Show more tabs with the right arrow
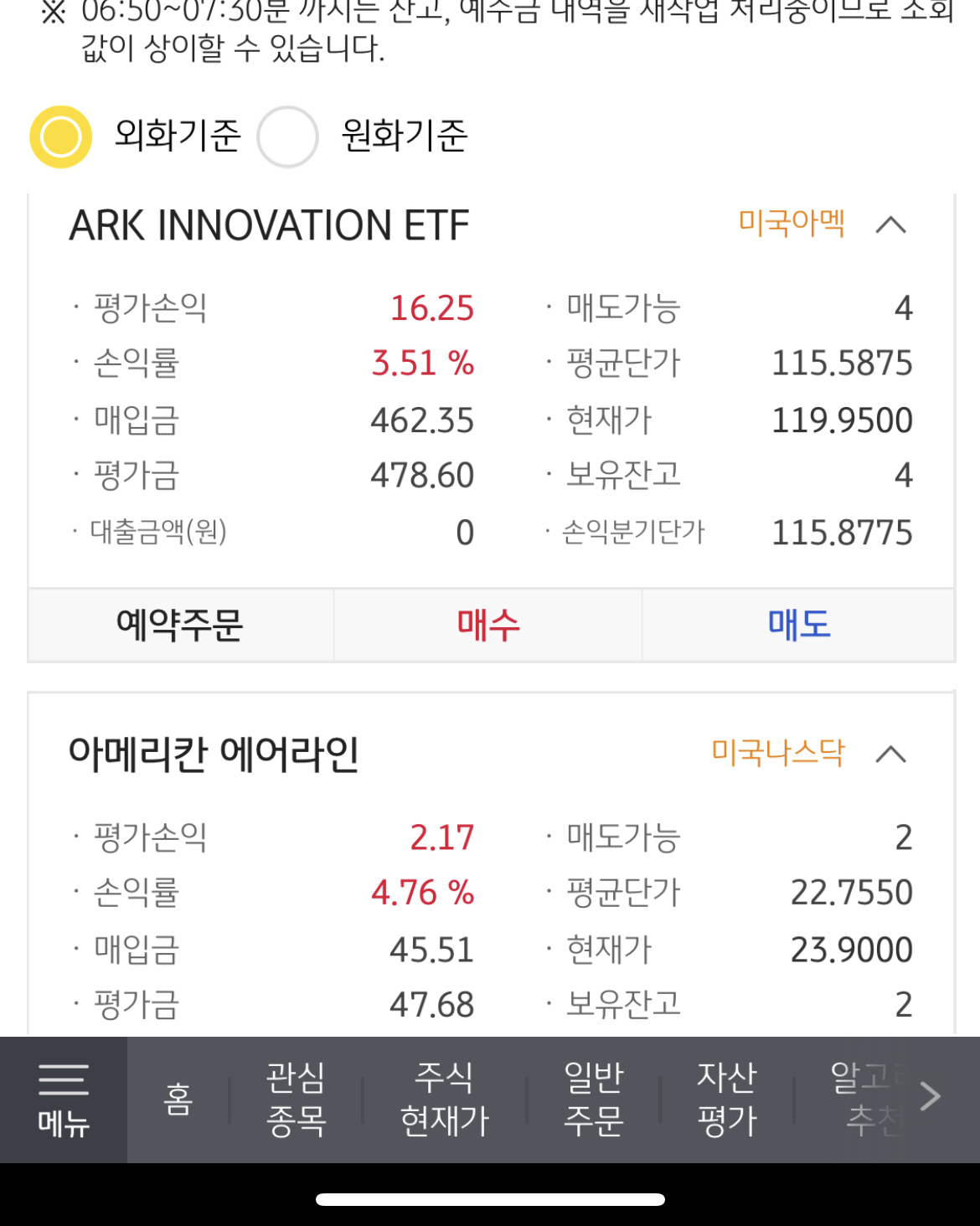This screenshot has height=1226, width=980. click(x=930, y=1096)
